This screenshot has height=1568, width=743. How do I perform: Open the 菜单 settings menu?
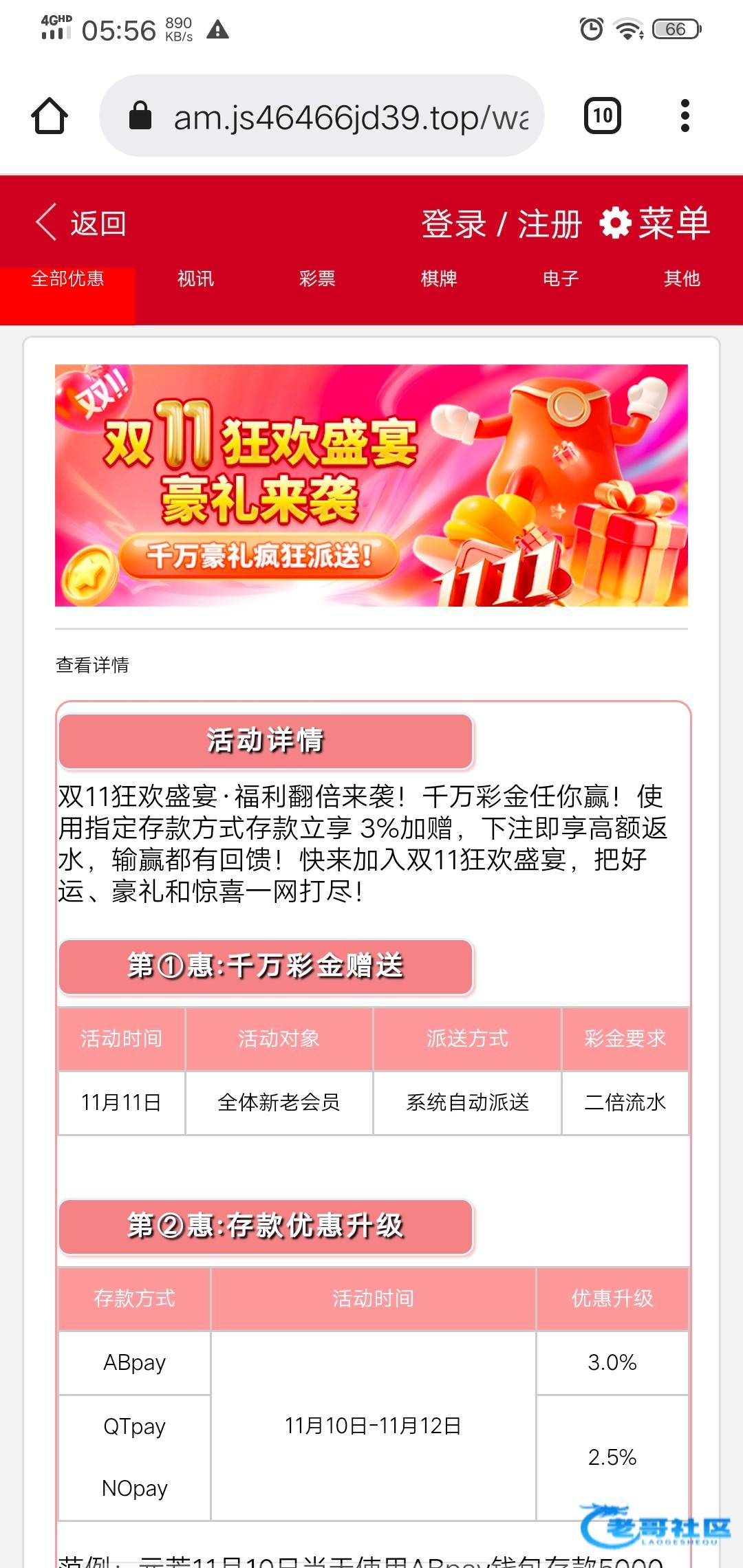[654, 224]
